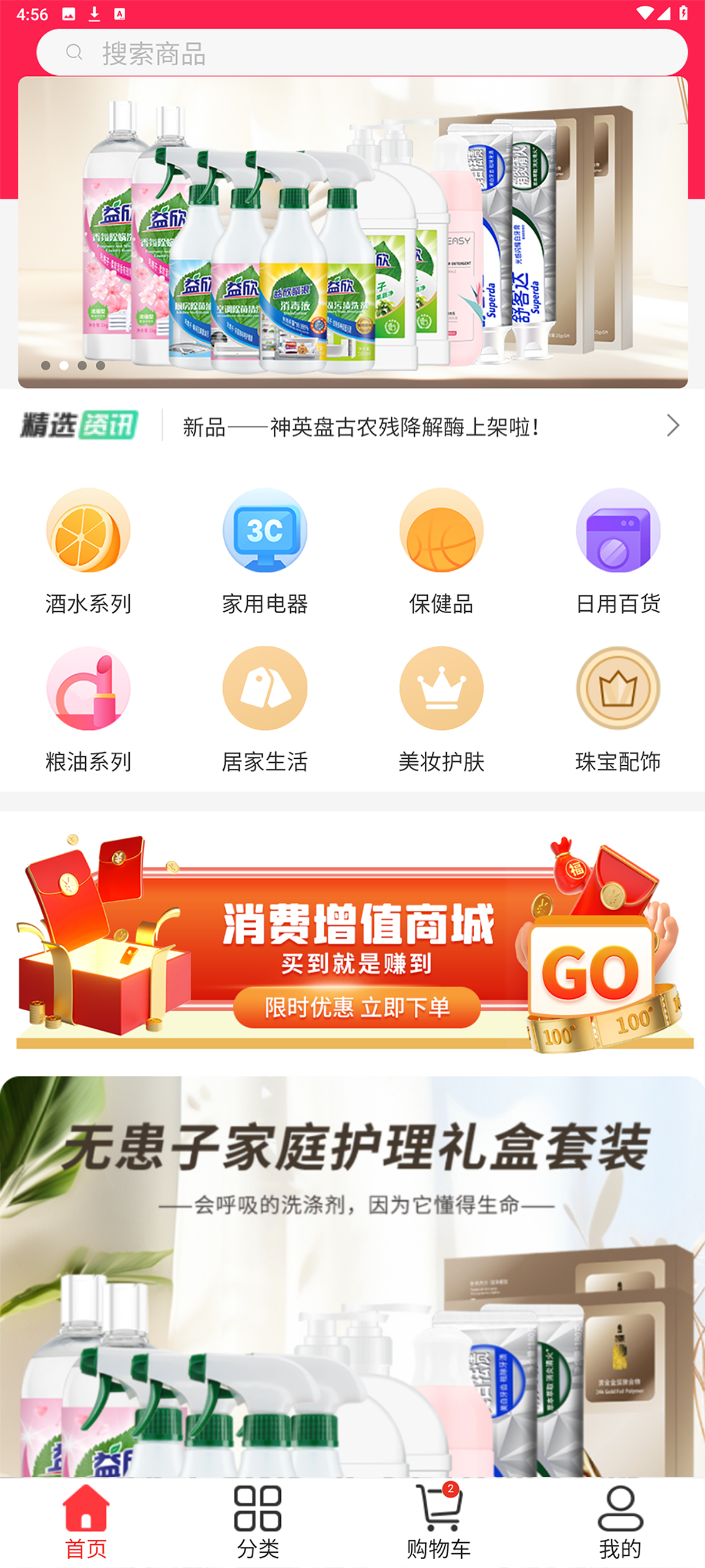Open the 酒水系列 category
The height and width of the screenshot is (1568, 705).
point(88,551)
